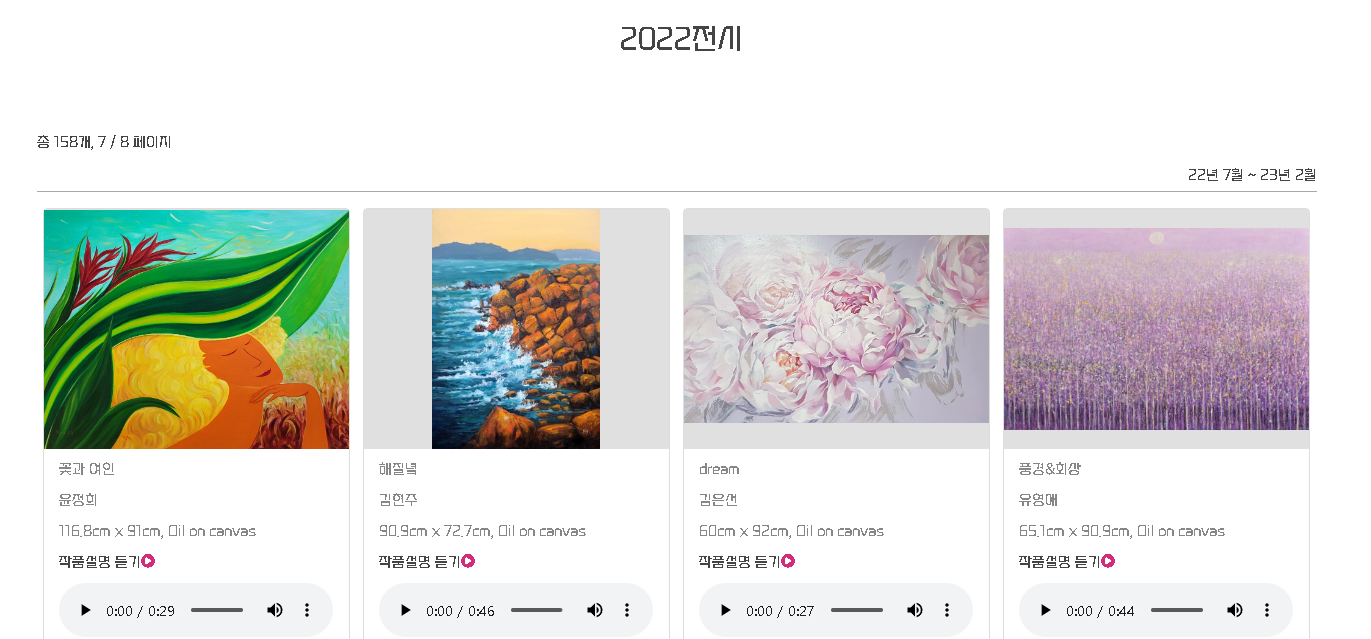This screenshot has width=1371, height=639.
Task: Open the 꽃과 여인 painting image
Action: (196, 329)
